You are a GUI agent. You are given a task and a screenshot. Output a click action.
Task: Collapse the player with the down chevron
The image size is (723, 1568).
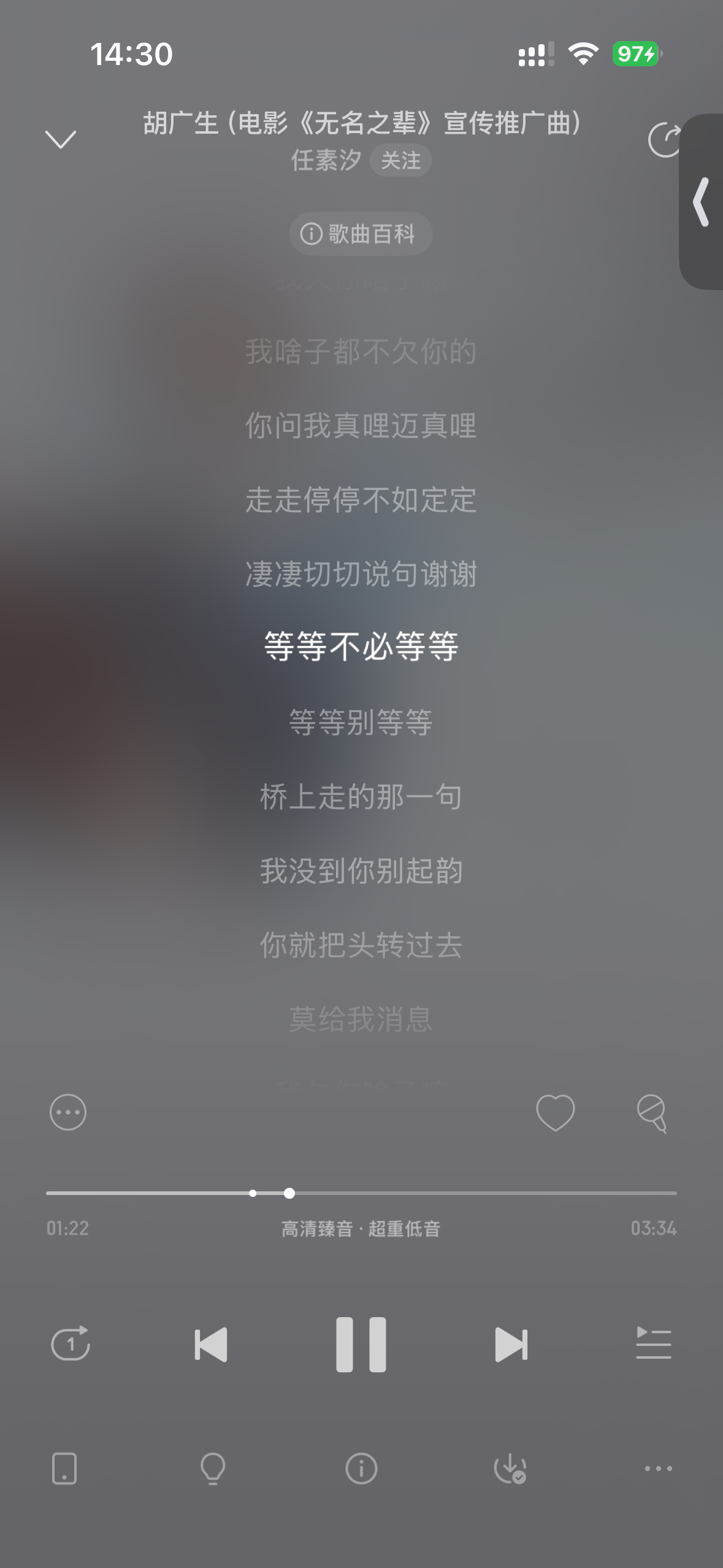pyautogui.click(x=61, y=139)
